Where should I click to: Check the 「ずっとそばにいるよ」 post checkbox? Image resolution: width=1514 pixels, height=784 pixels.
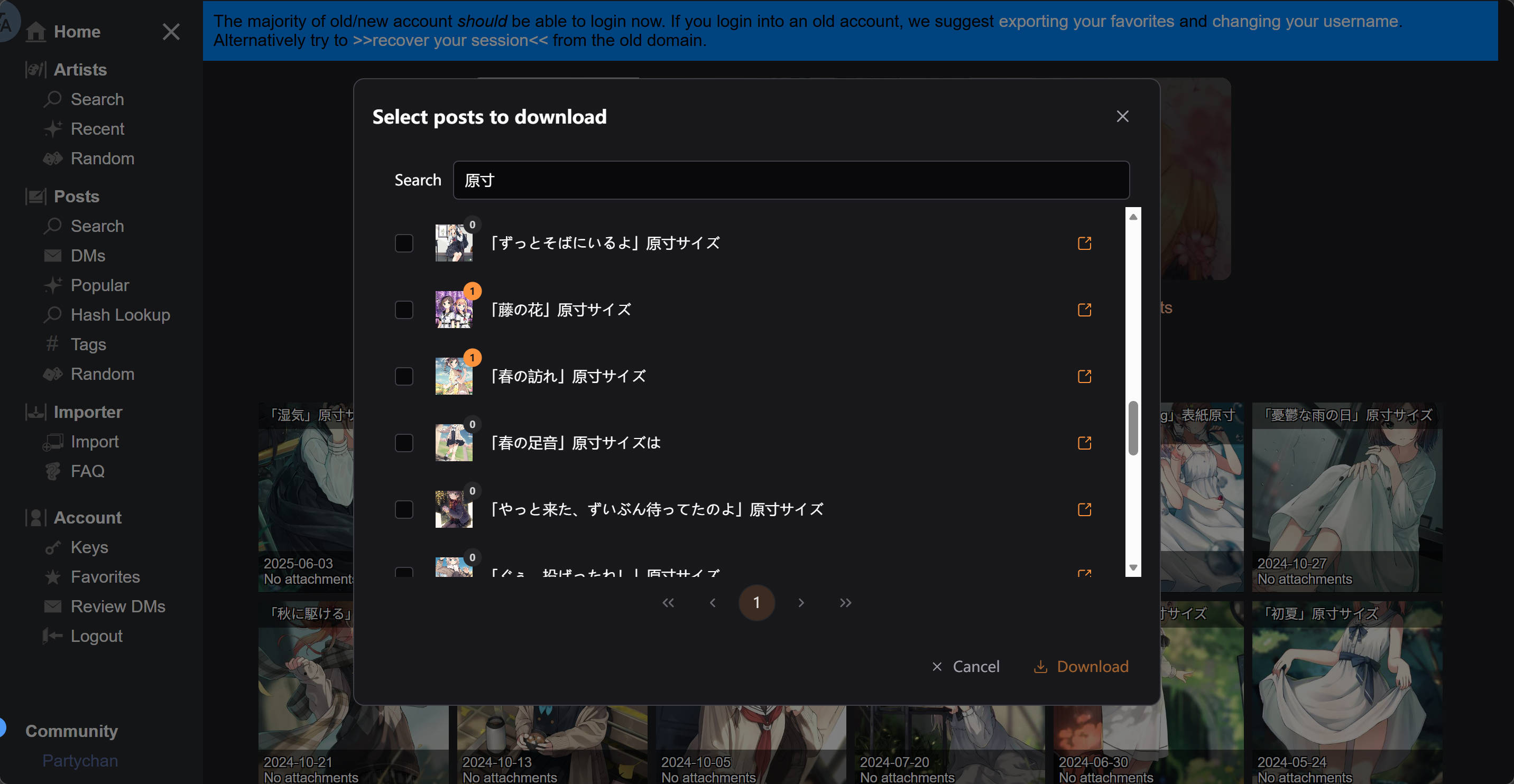coord(404,243)
